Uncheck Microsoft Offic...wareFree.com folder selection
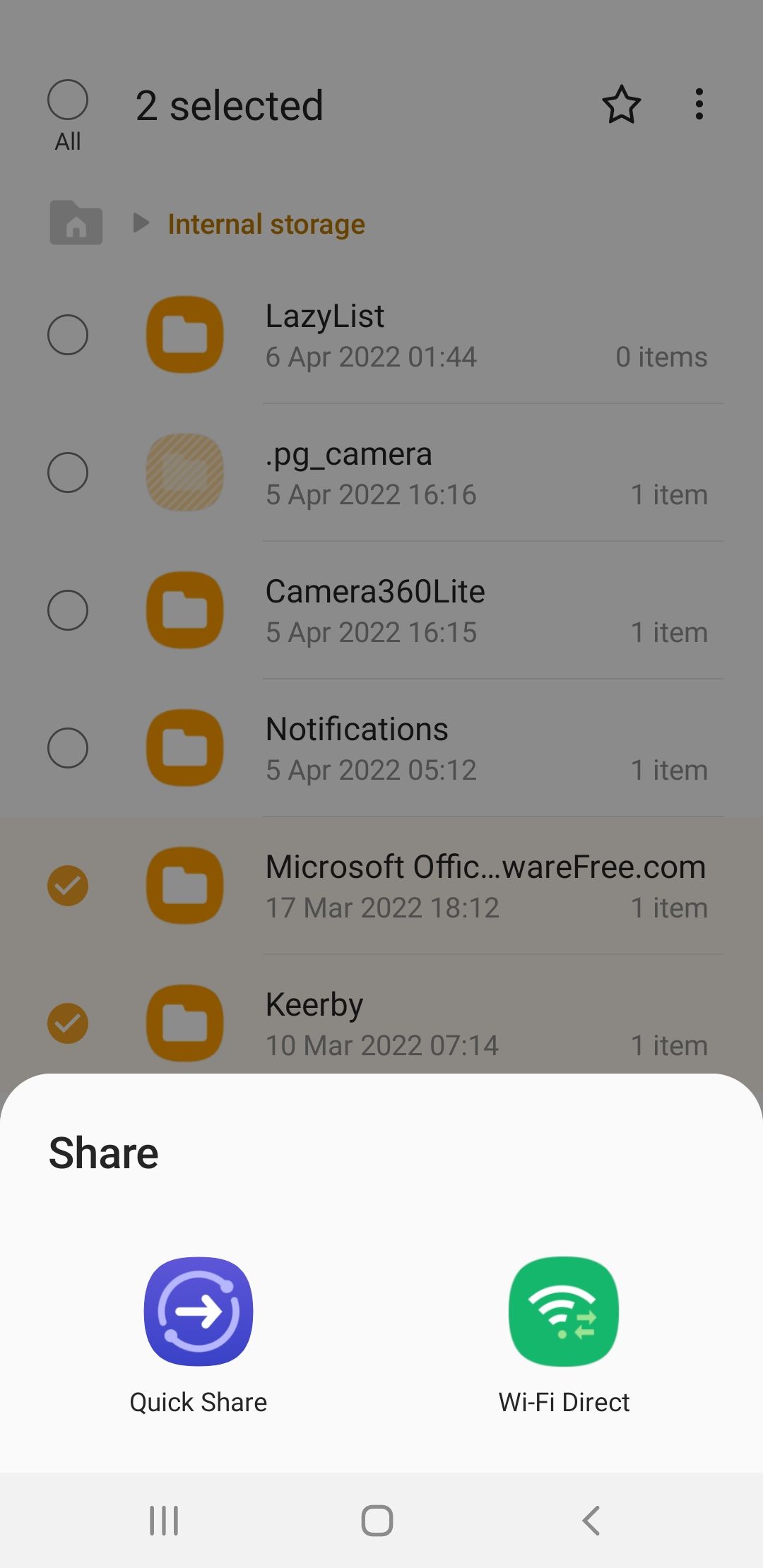This screenshot has width=763, height=1568. click(68, 885)
